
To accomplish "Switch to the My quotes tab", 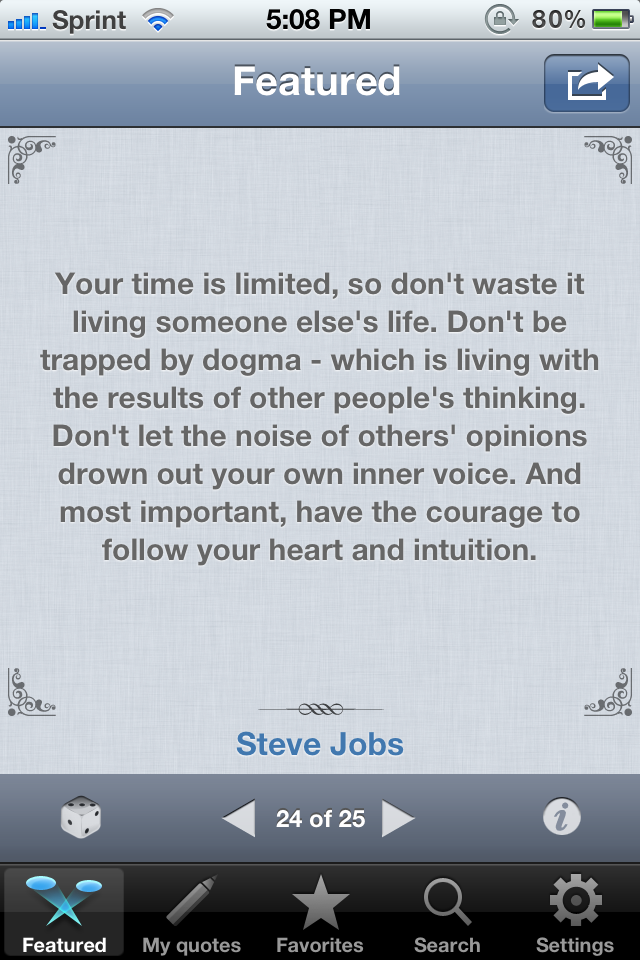I will pos(191,912).
